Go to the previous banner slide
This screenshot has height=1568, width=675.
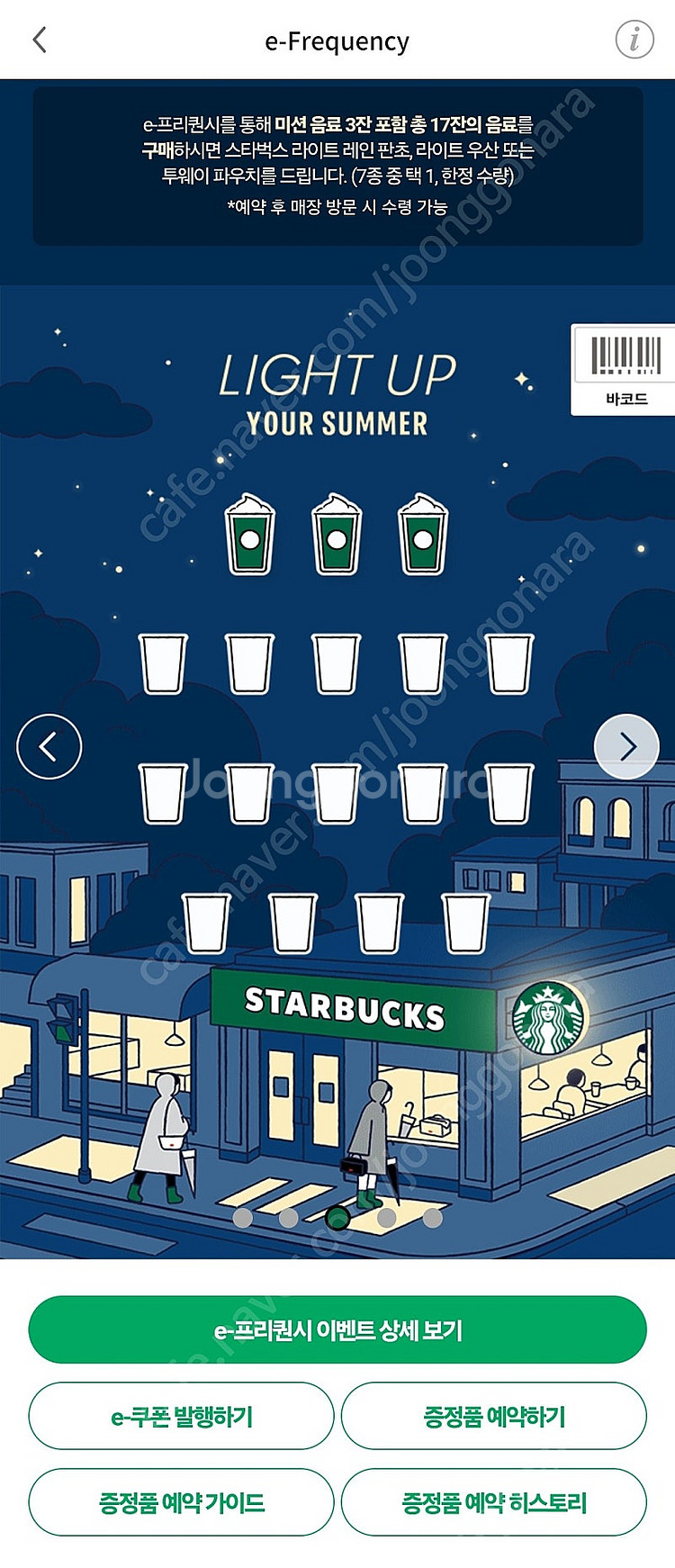coord(49,746)
